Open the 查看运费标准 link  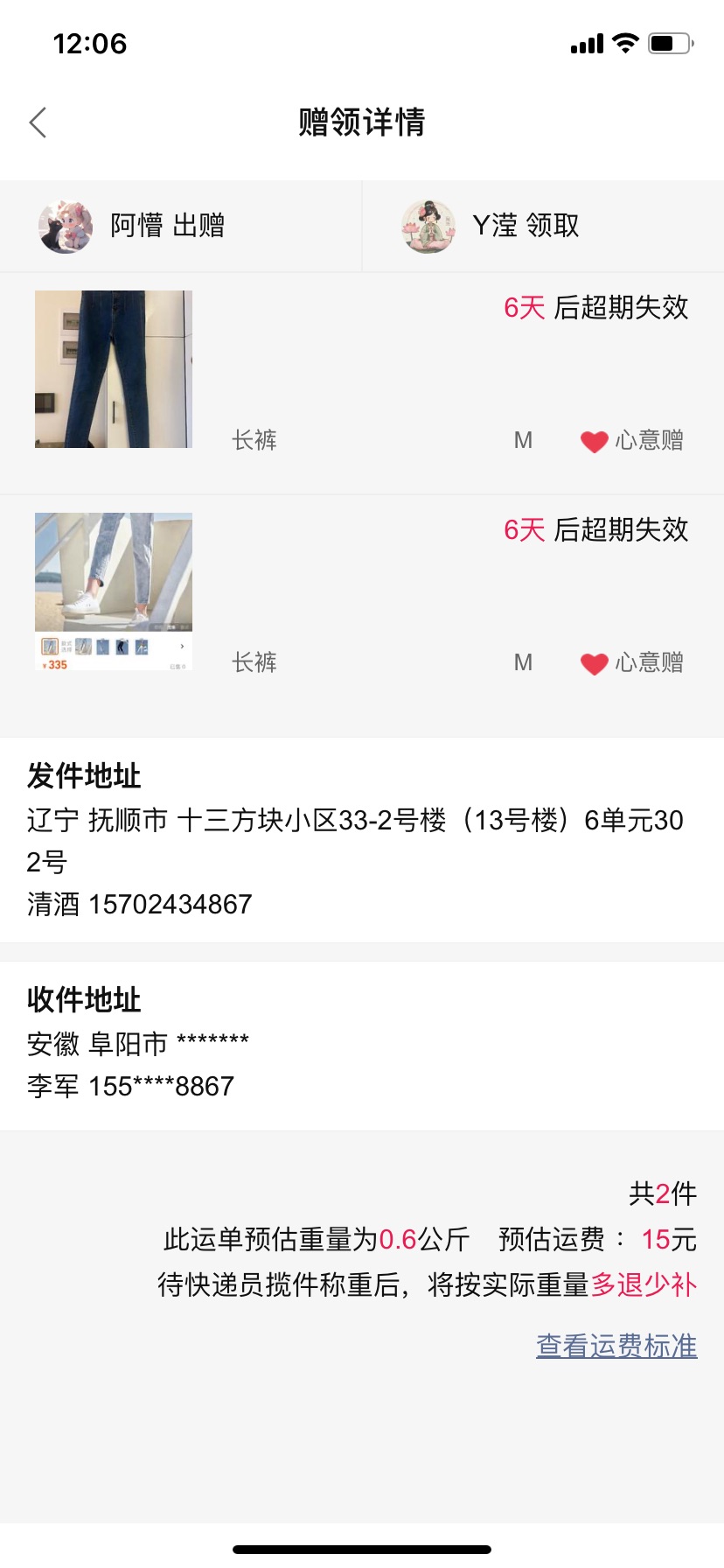616,1346
